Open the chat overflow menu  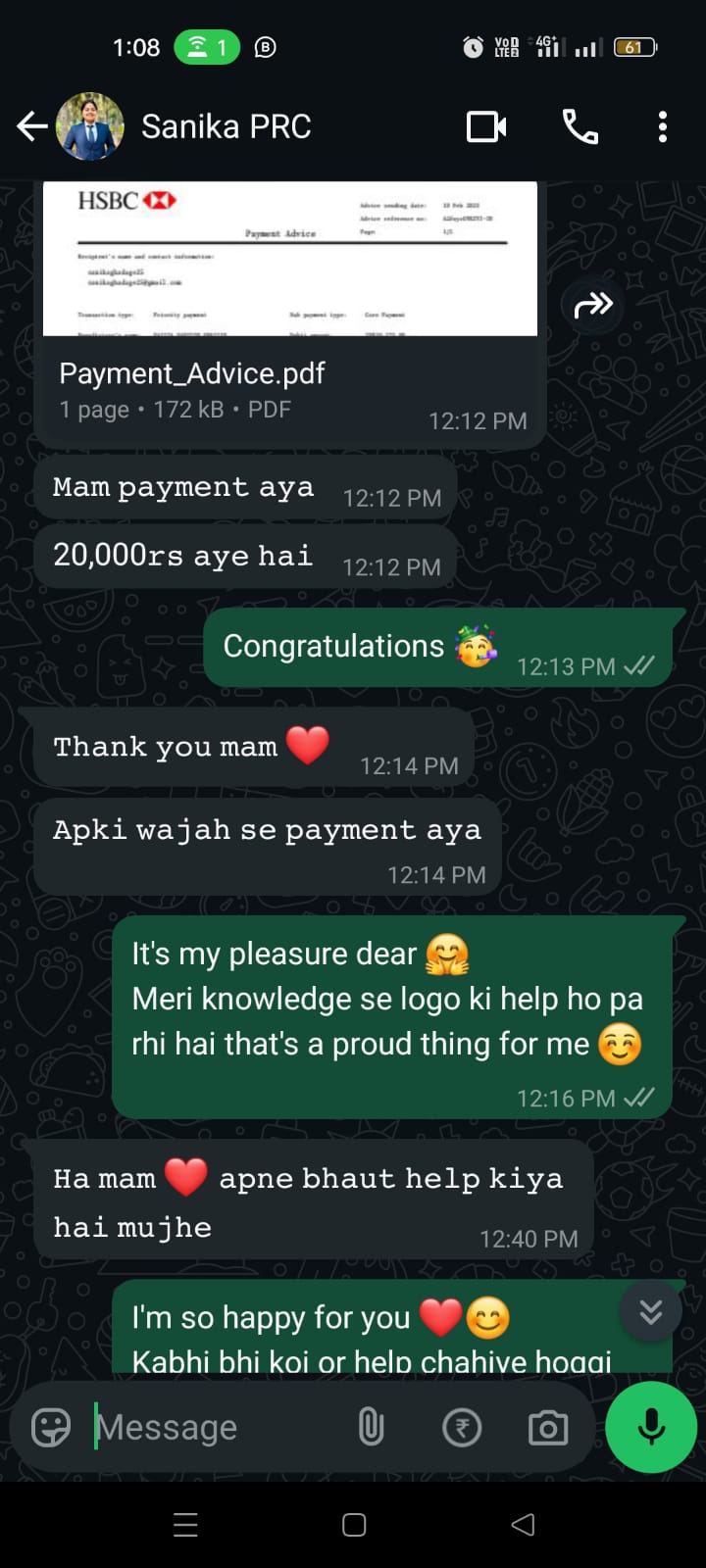point(663,126)
